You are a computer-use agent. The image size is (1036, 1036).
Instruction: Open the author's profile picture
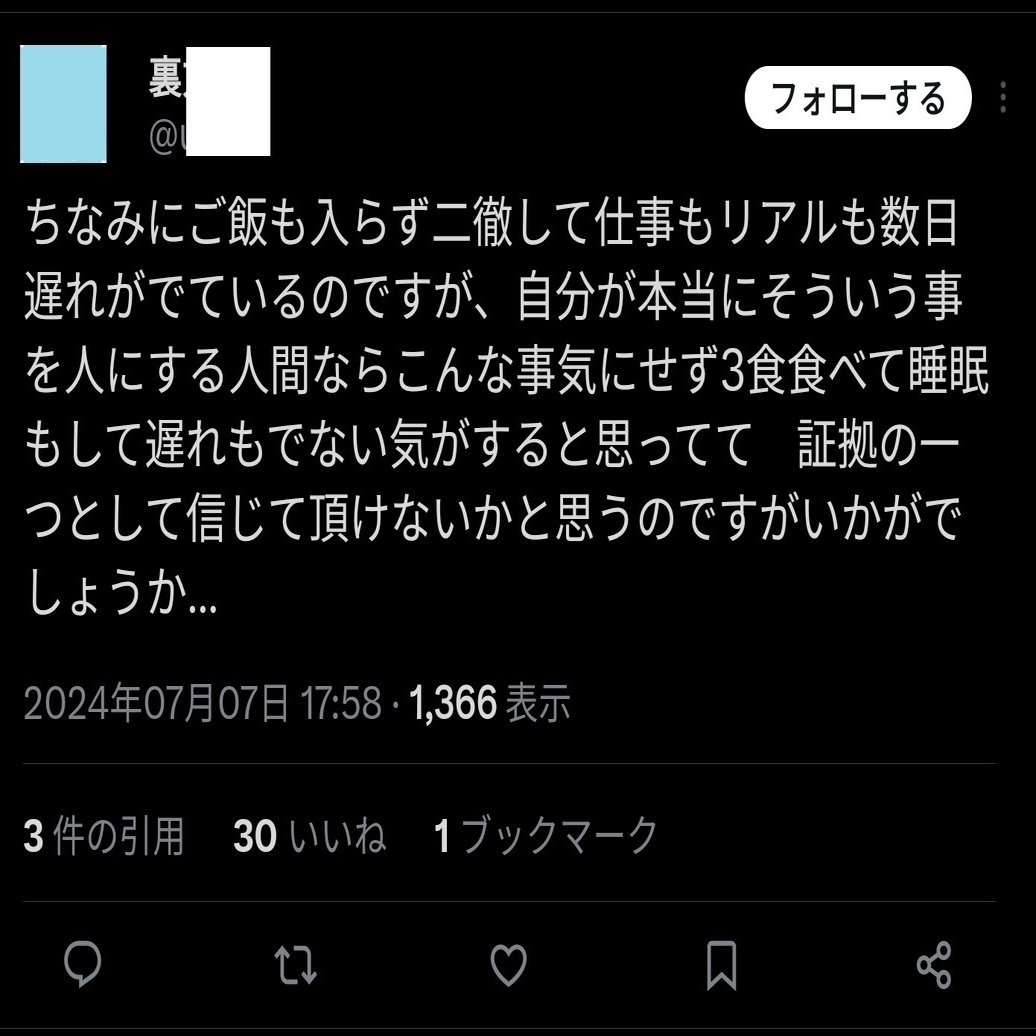pos(63,104)
